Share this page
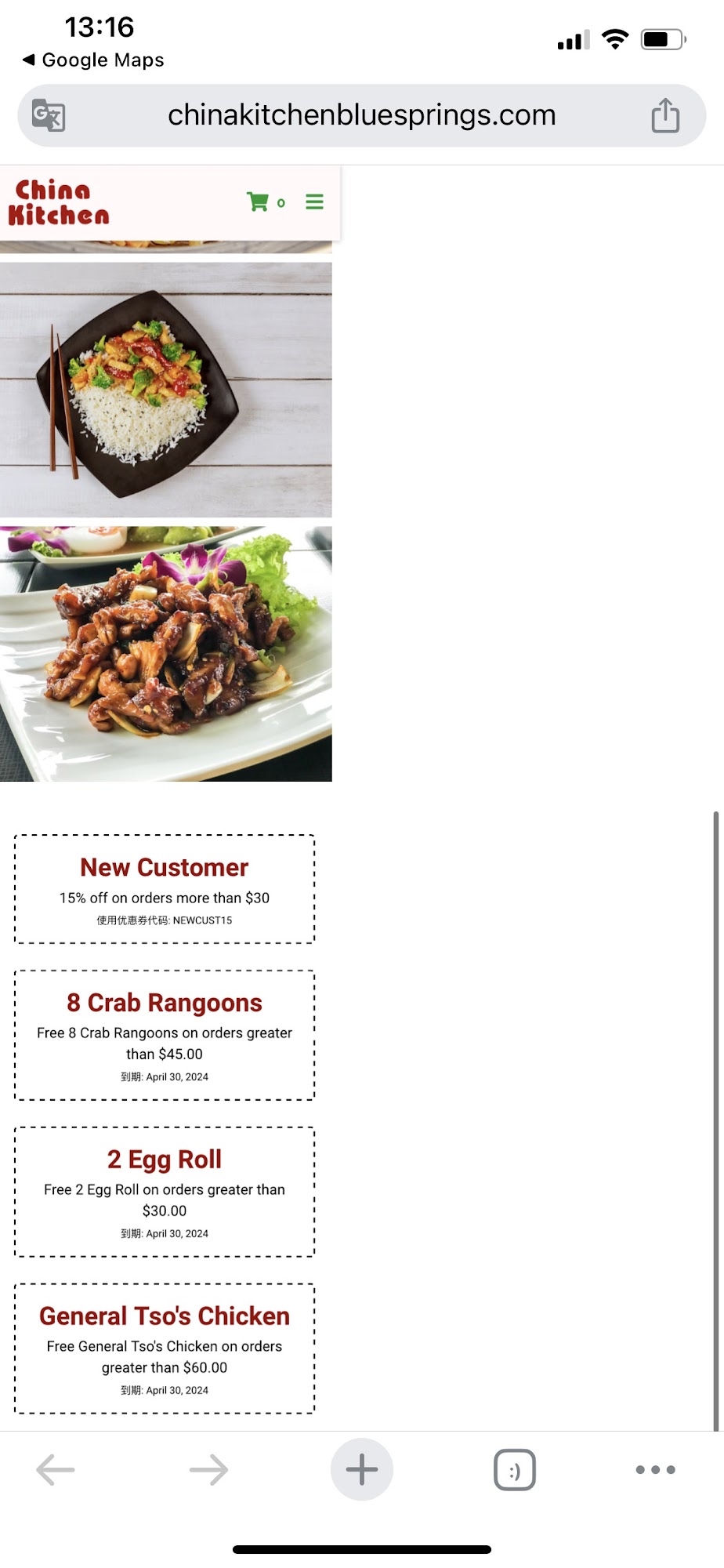 (665, 116)
